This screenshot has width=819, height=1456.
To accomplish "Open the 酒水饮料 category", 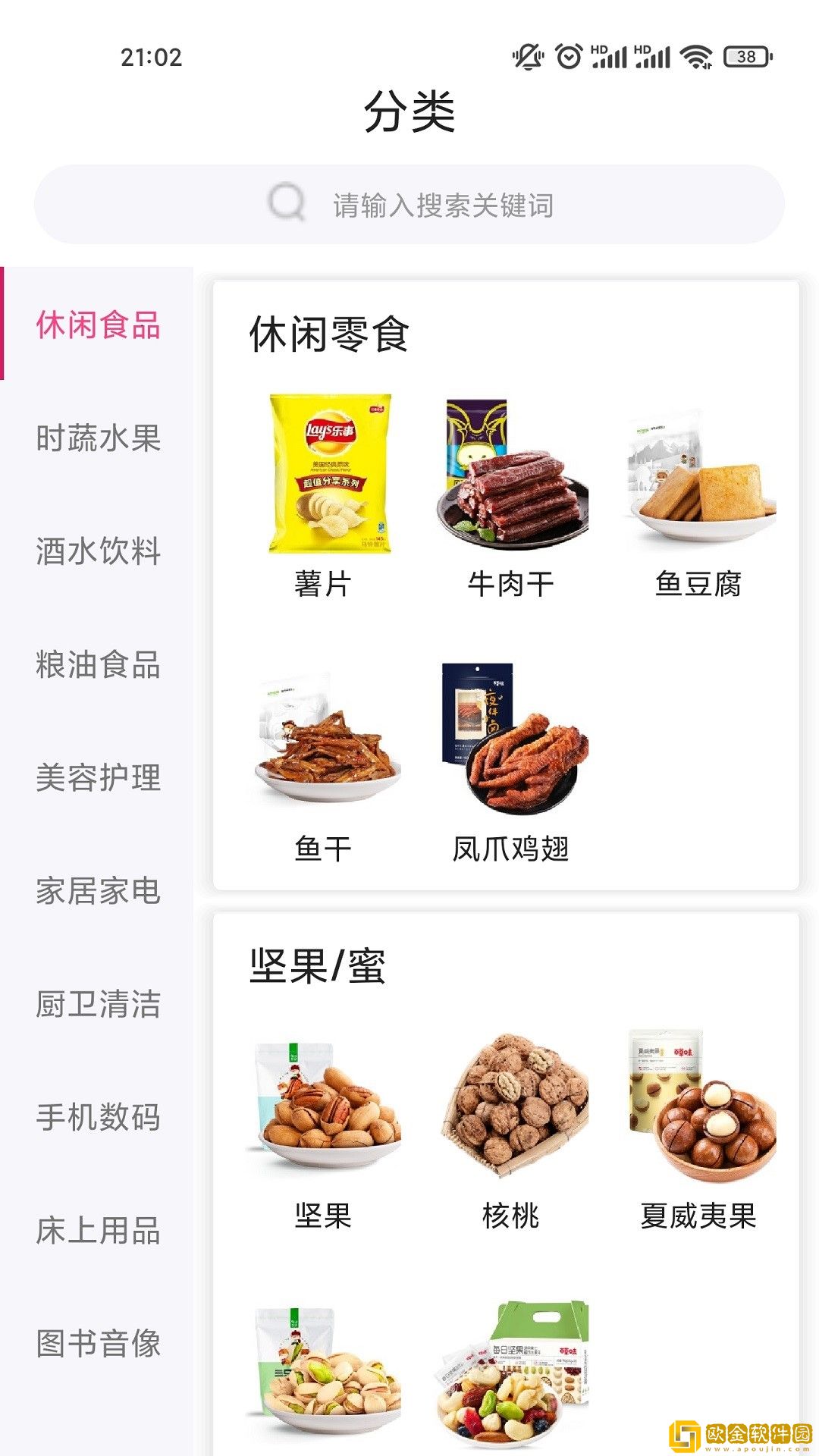I will 98,551.
